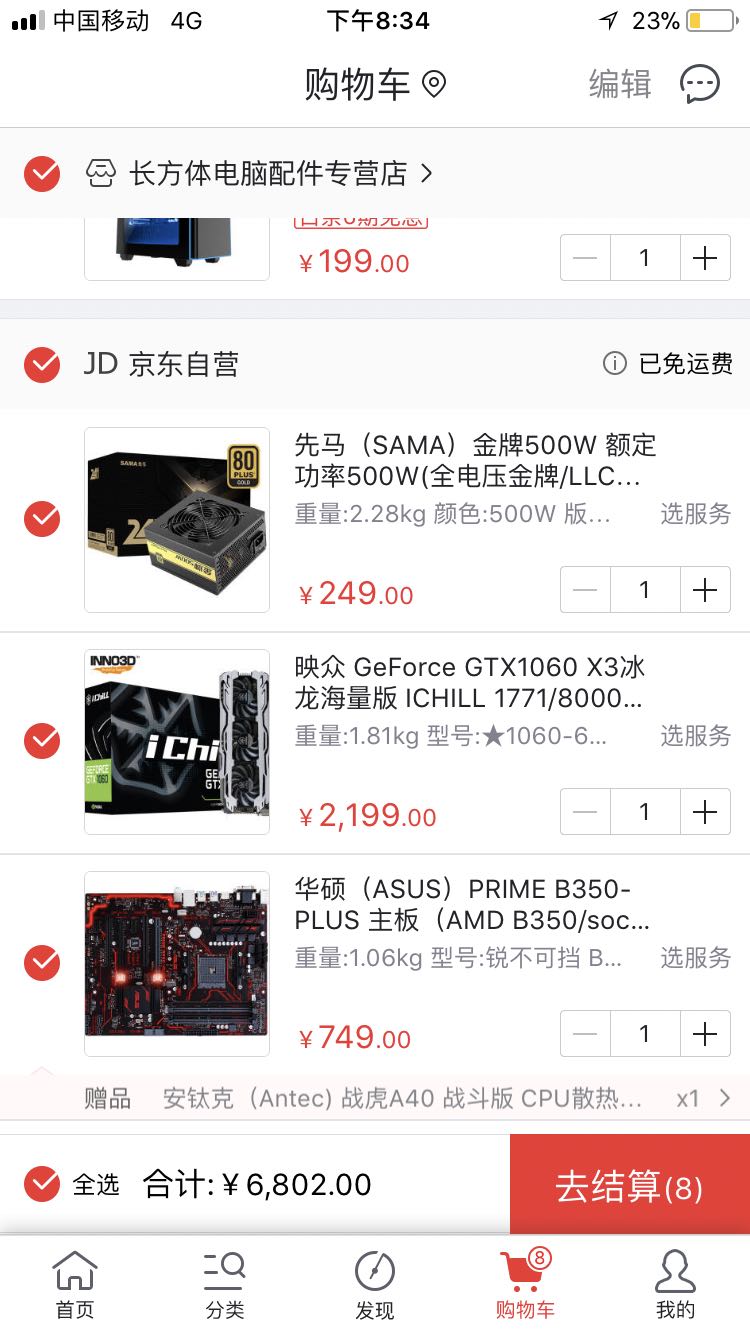Increase quantity of 先马 SAMA power supply

tap(705, 590)
